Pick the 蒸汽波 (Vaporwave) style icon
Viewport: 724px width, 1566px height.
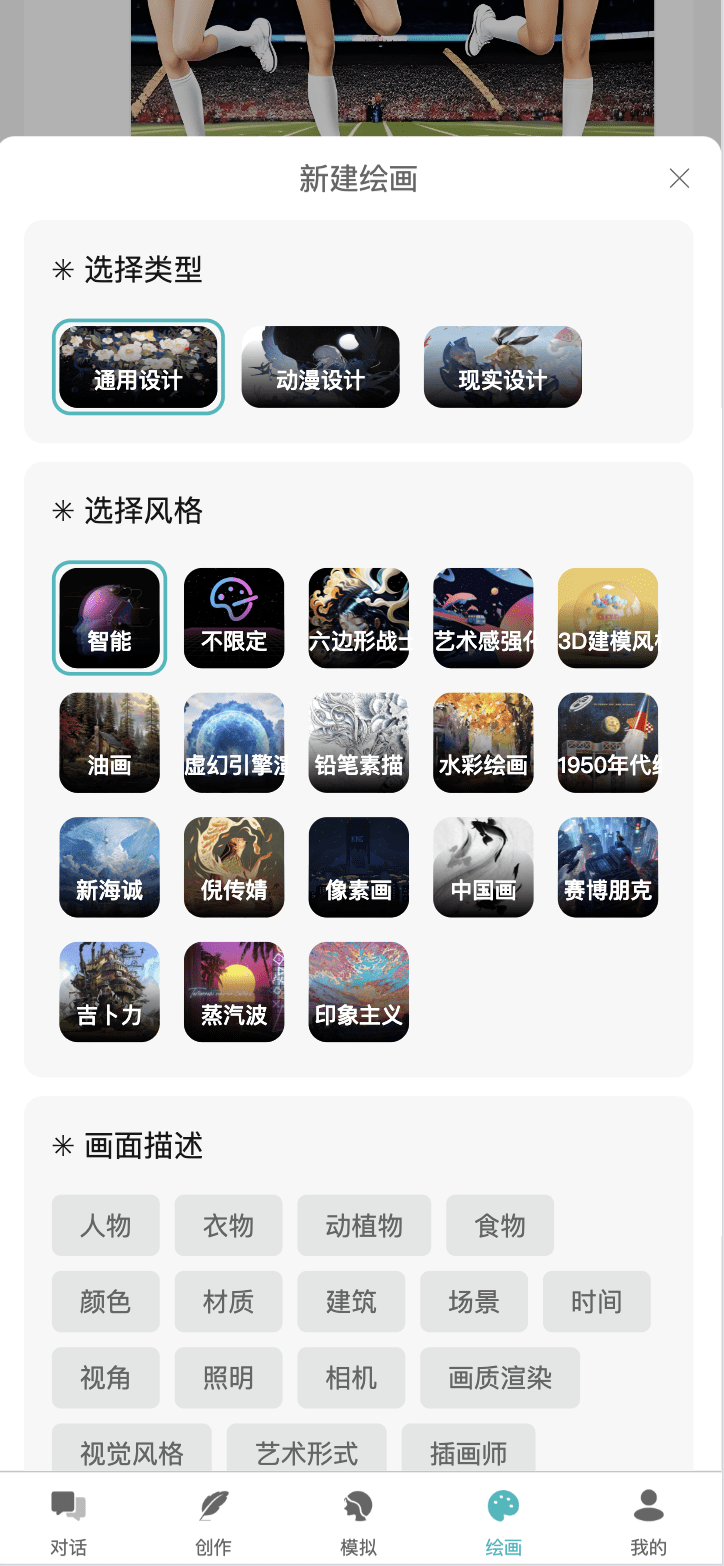click(233, 991)
